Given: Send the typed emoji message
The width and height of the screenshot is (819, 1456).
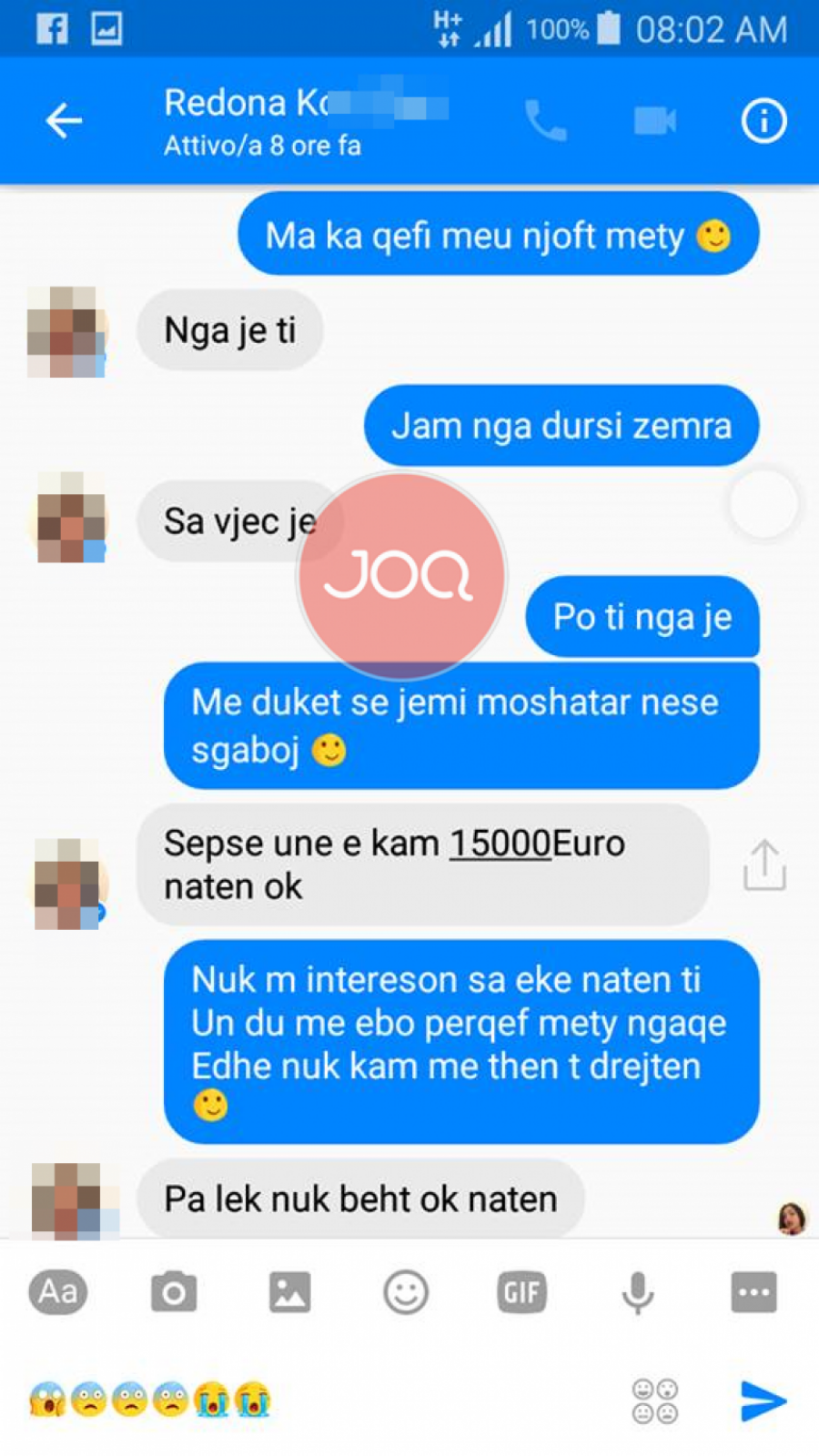Looking at the screenshot, I should [x=763, y=1400].
